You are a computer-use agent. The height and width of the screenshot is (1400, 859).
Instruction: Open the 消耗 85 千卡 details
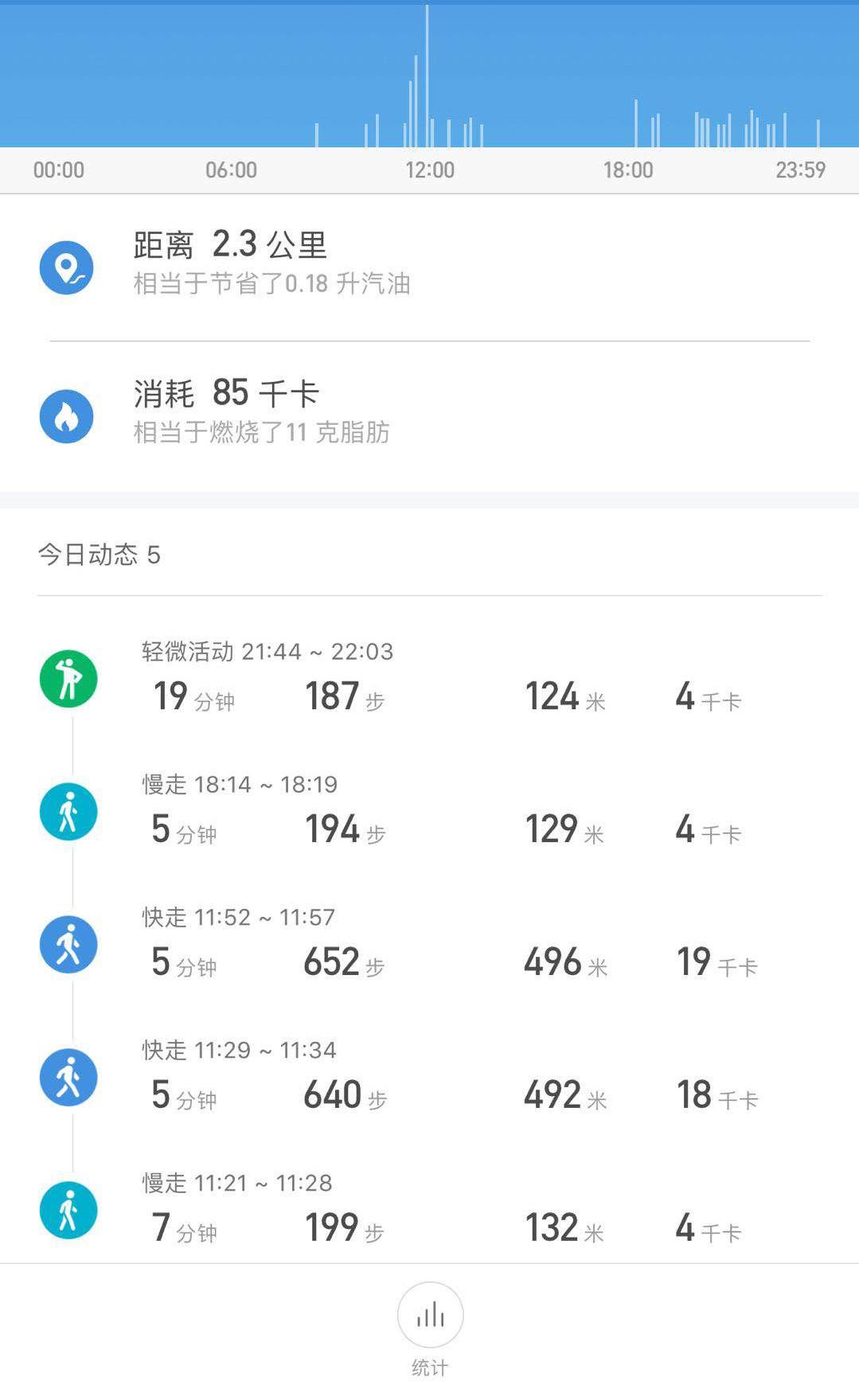click(227, 394)
